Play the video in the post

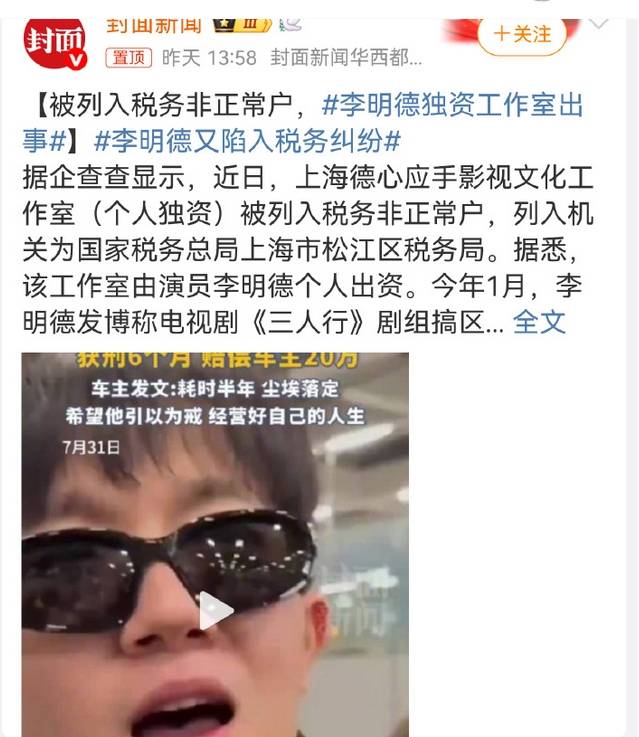(214, 611)
